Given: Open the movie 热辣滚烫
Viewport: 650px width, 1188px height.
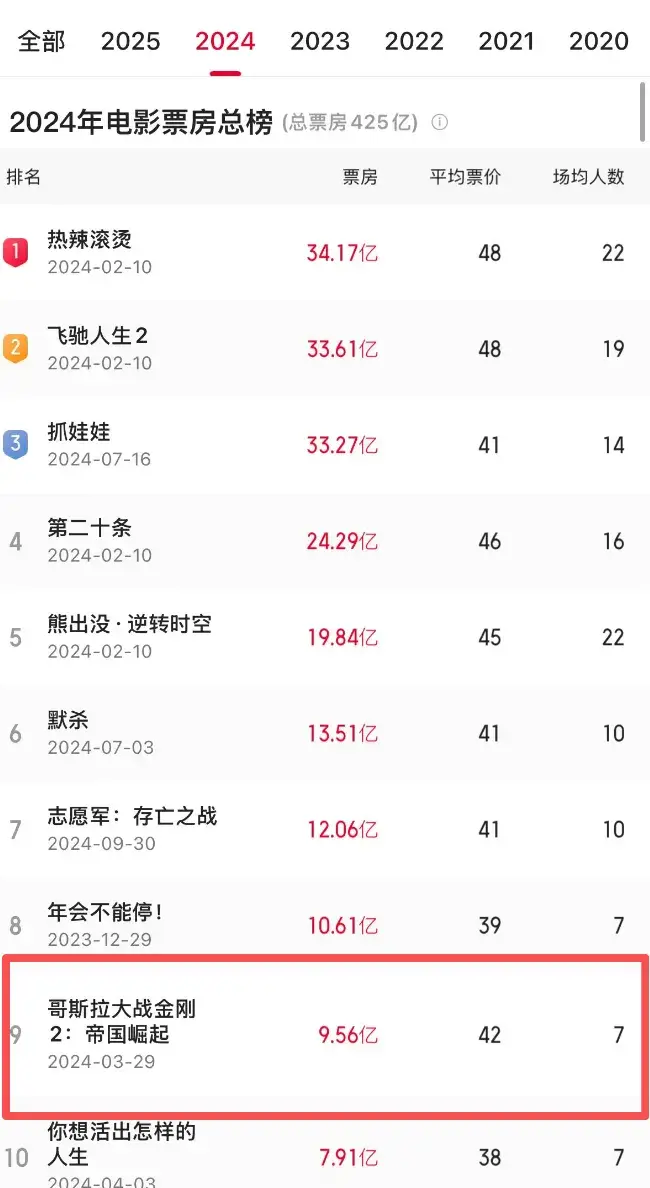Looking at the screenshot, I should coord(90,240).
